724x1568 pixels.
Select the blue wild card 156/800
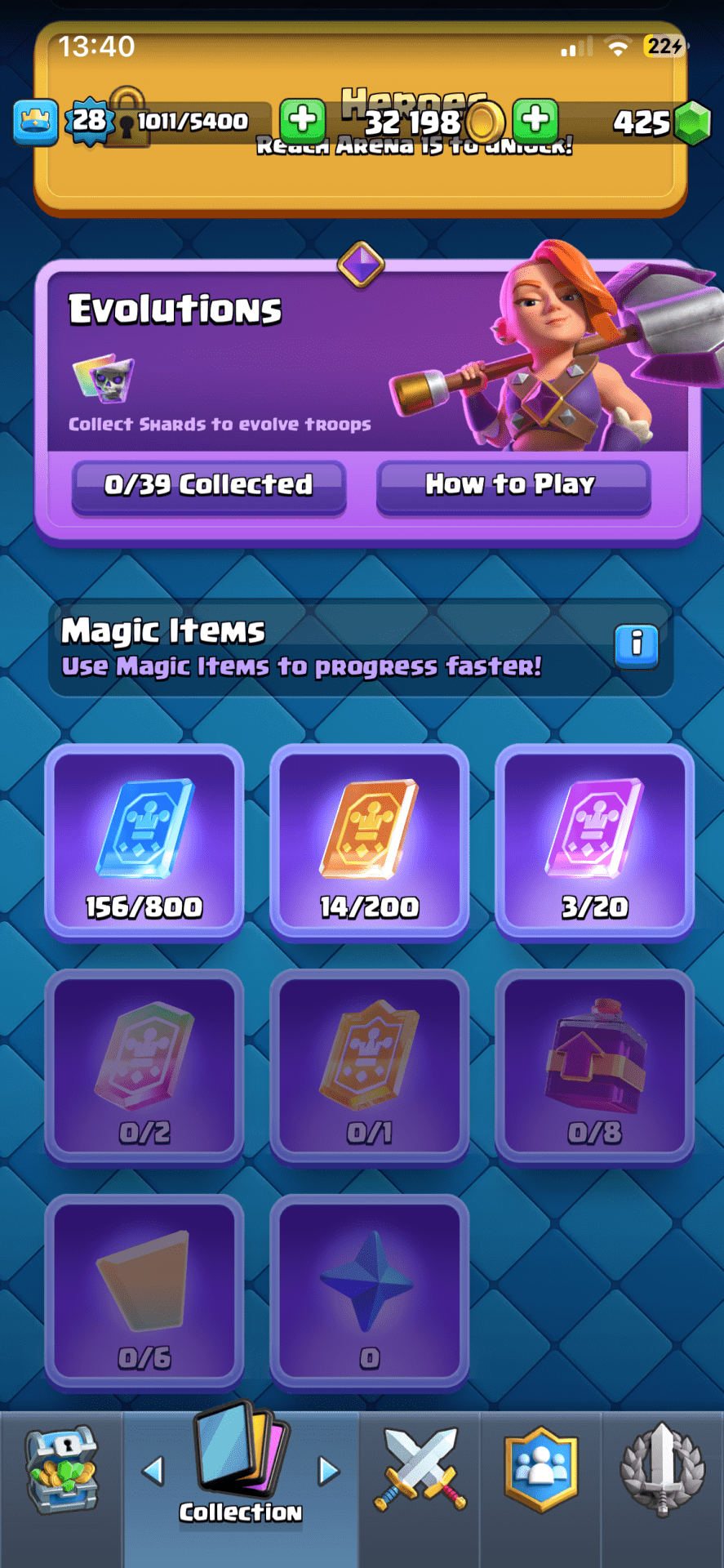(x=144, y=841)
